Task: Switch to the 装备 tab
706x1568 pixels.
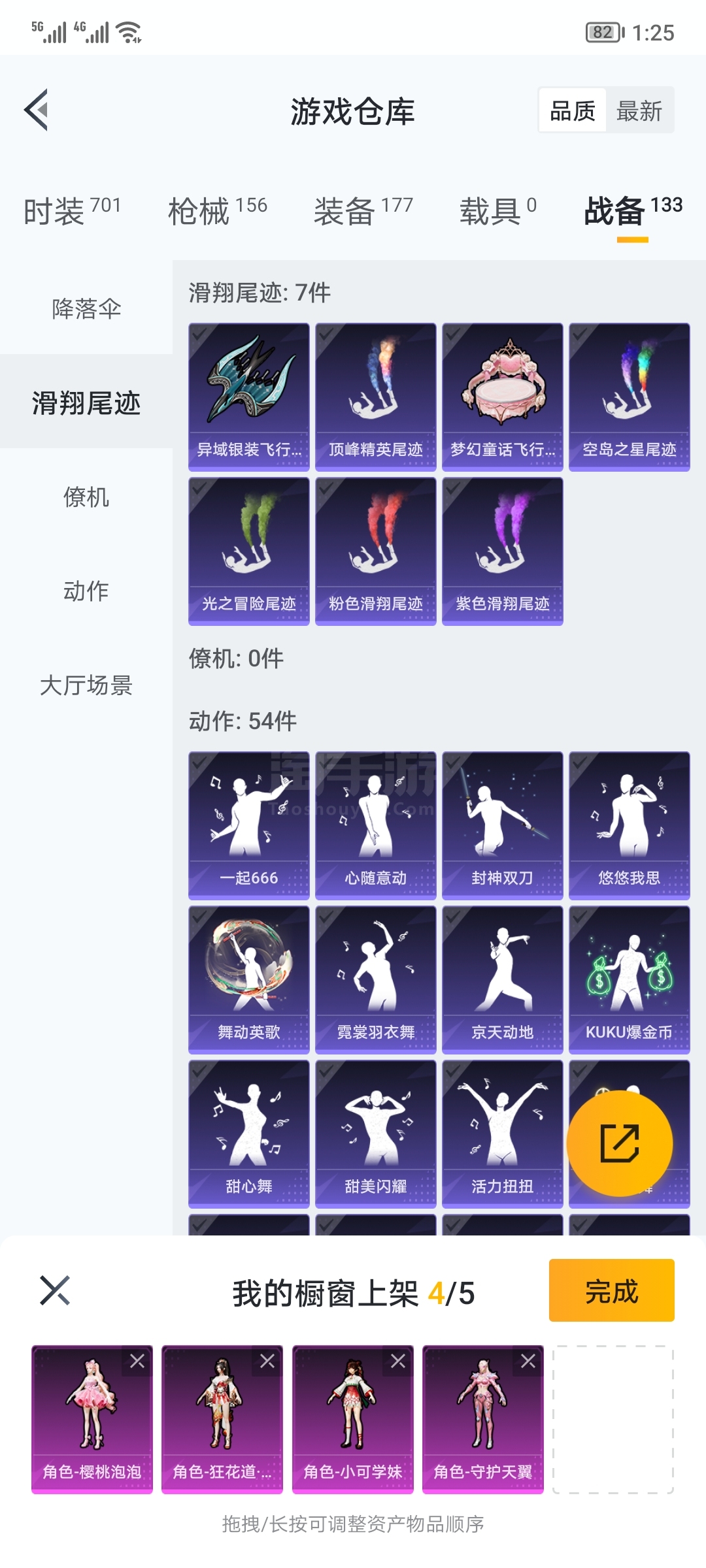Action: (363, 210)
